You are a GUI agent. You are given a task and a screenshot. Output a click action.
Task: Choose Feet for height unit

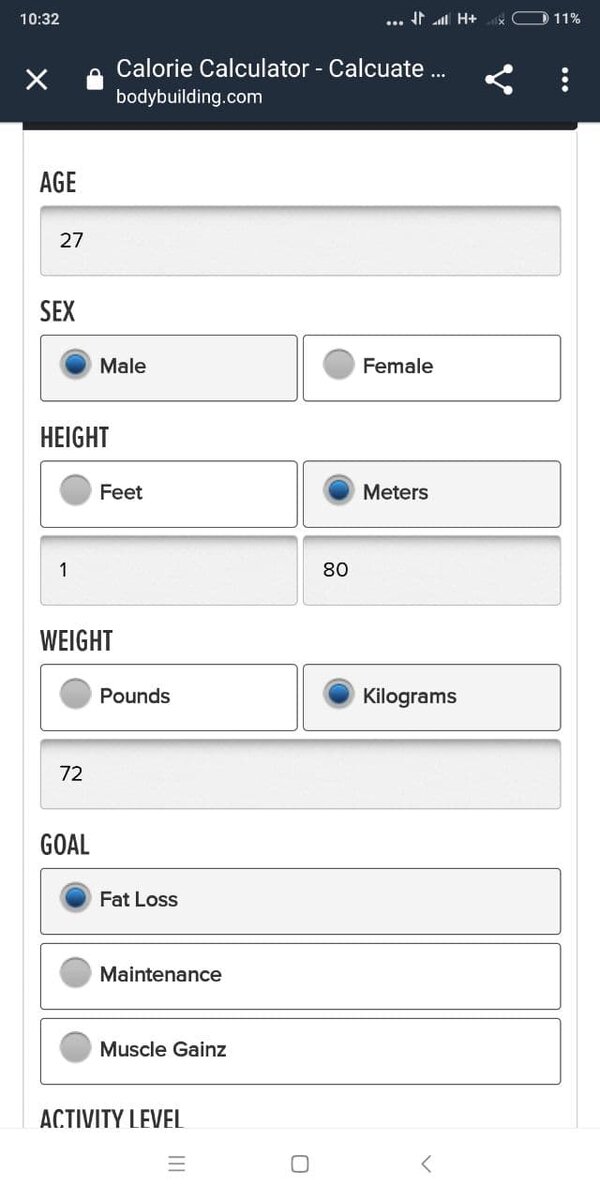[168, 493]
